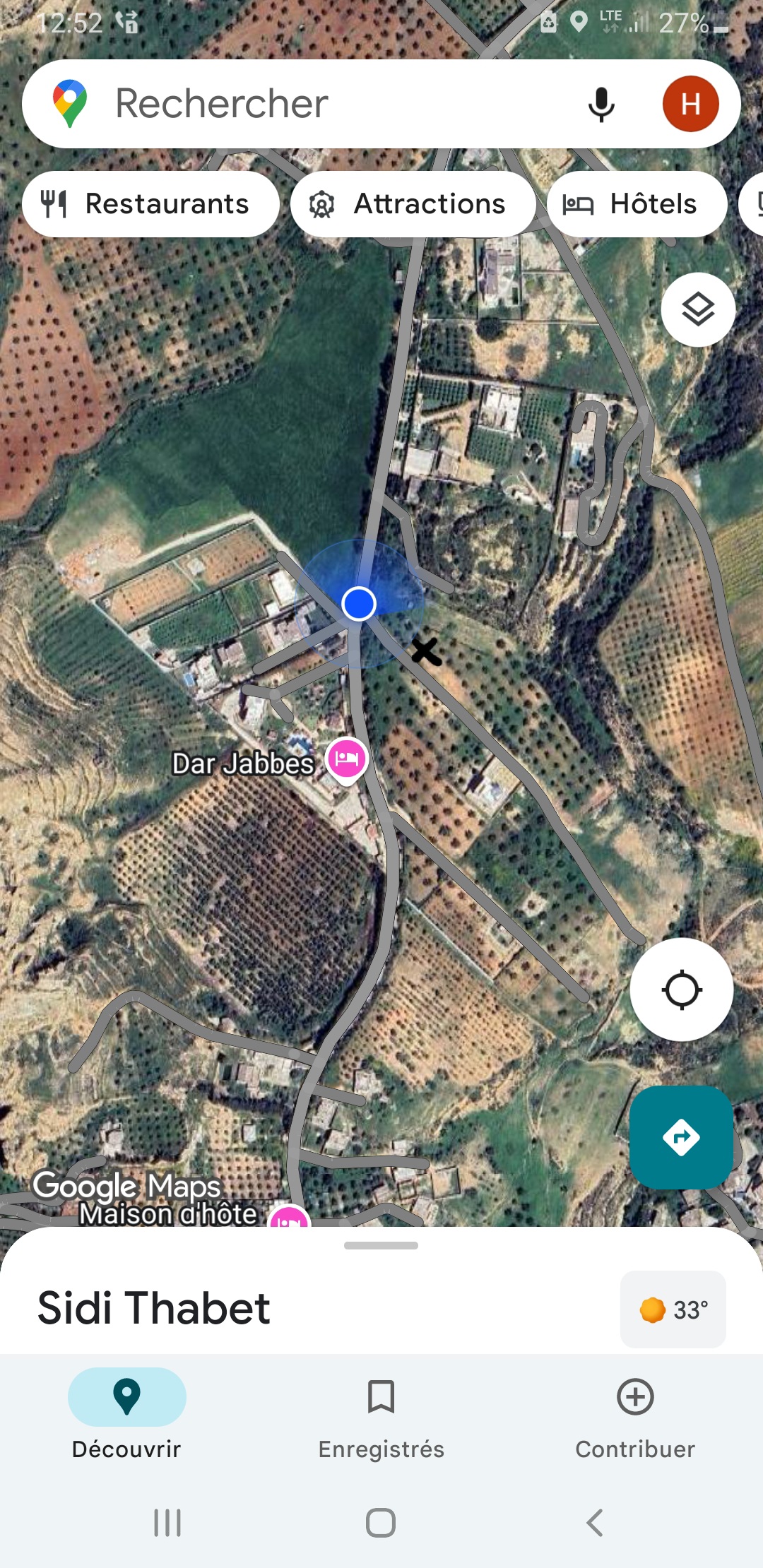763x1568 pixels.
Task: Filter map by Restaurants
Action: pos(150,204)
